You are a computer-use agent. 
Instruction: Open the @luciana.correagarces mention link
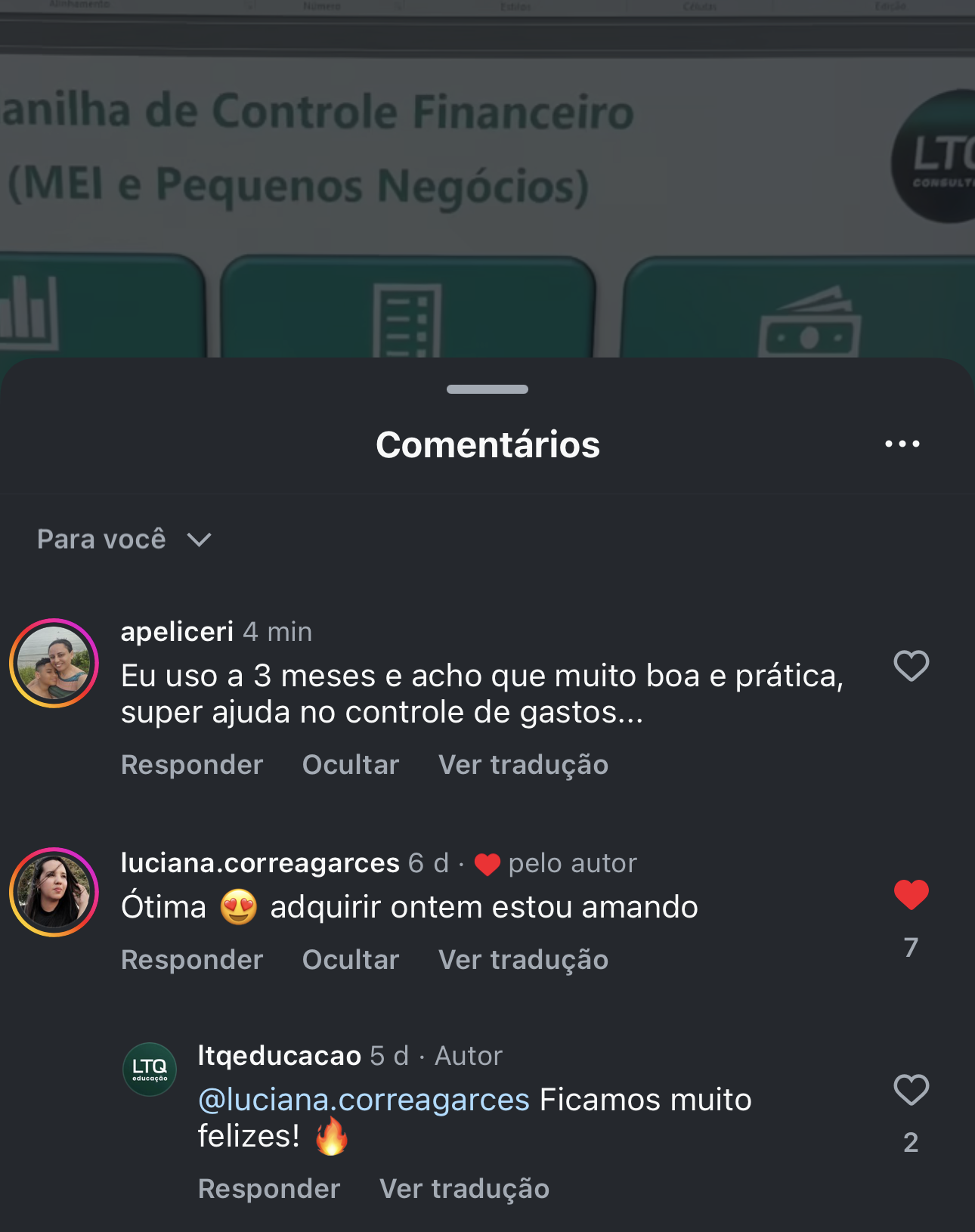coord(364,1100)
